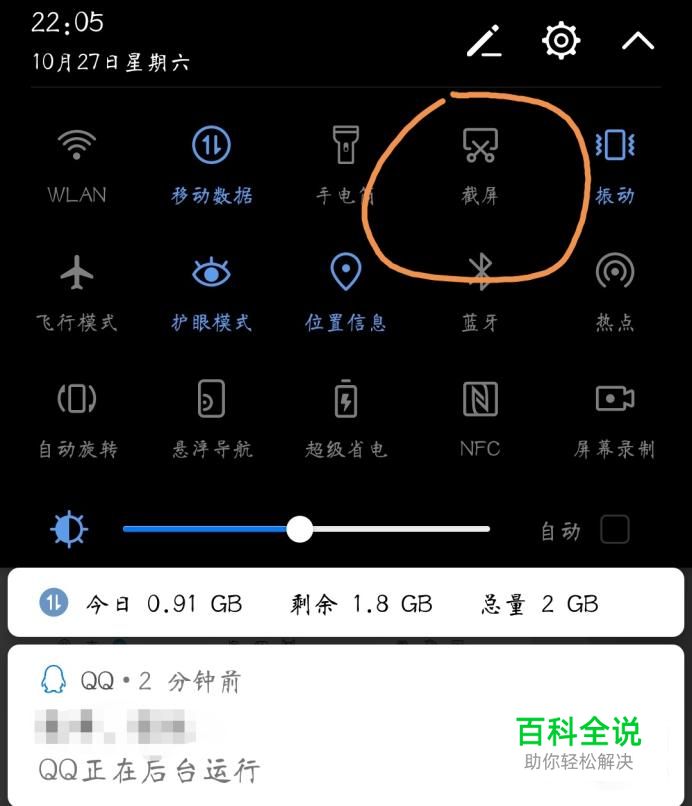The image size is (692, 806).
Task: Start 屏幕录制 screen recording
Action: (x=614, y=399)
